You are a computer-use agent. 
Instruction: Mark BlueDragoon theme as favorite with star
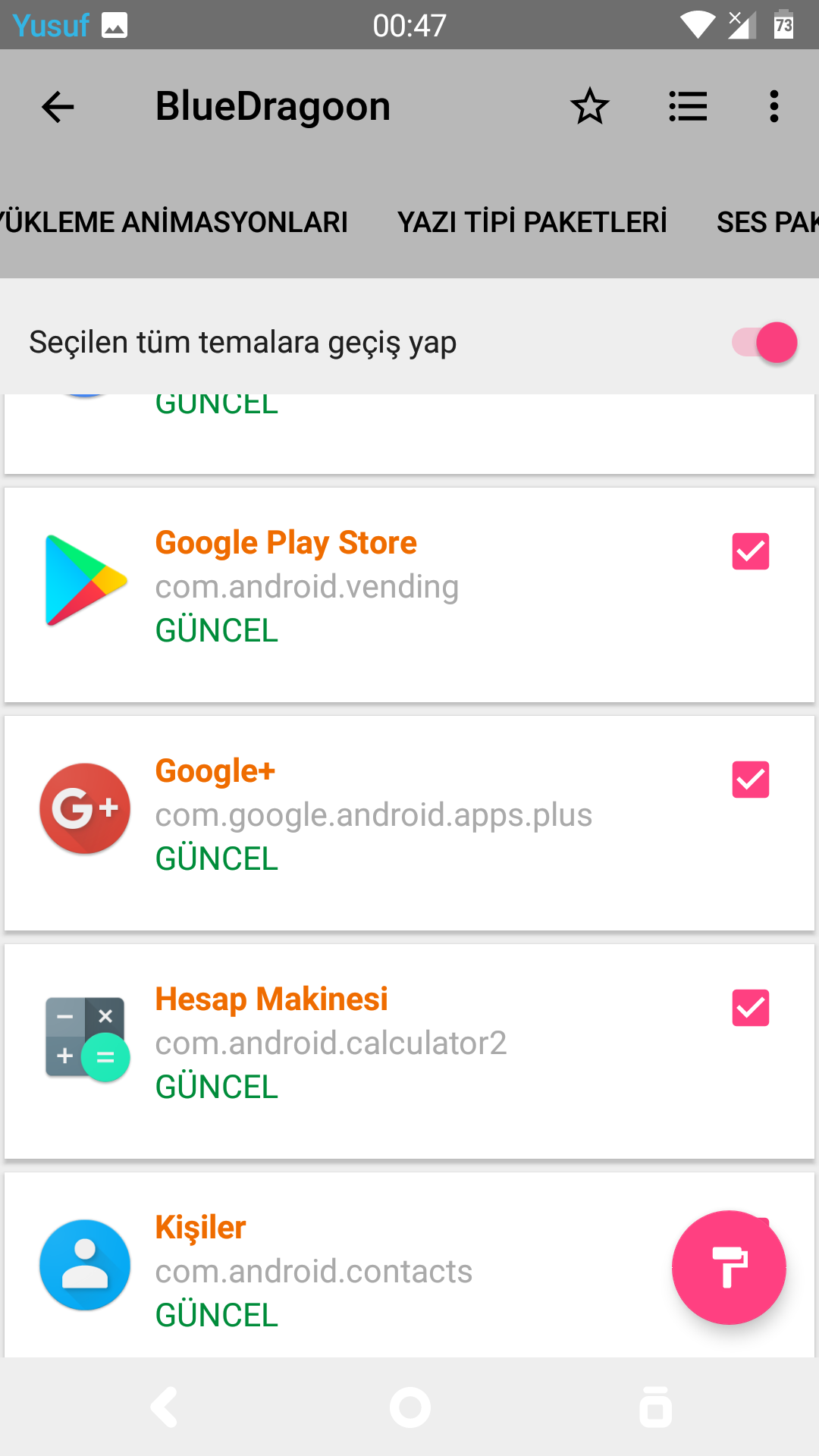coord(590,106)
